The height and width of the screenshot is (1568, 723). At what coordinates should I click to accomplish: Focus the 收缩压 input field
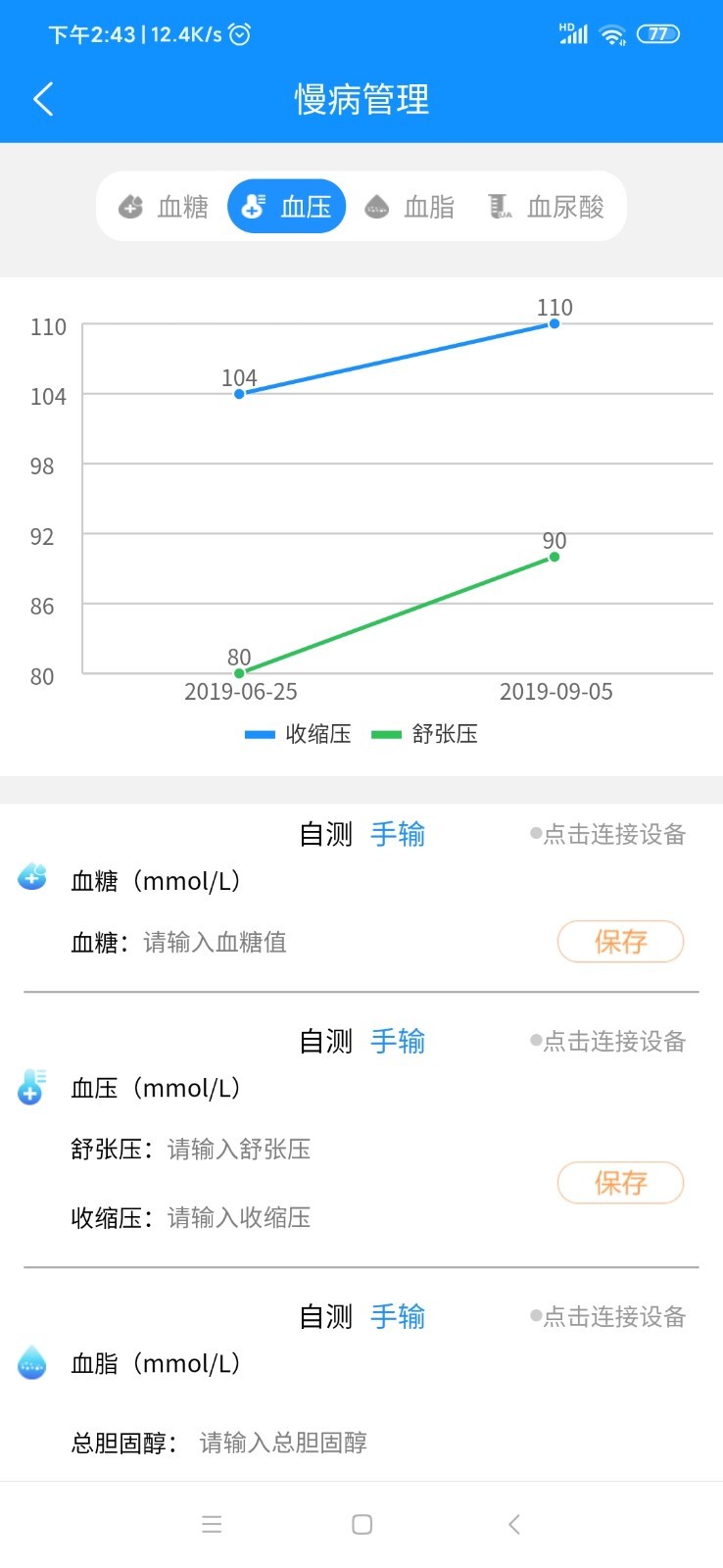[239, 1217]
